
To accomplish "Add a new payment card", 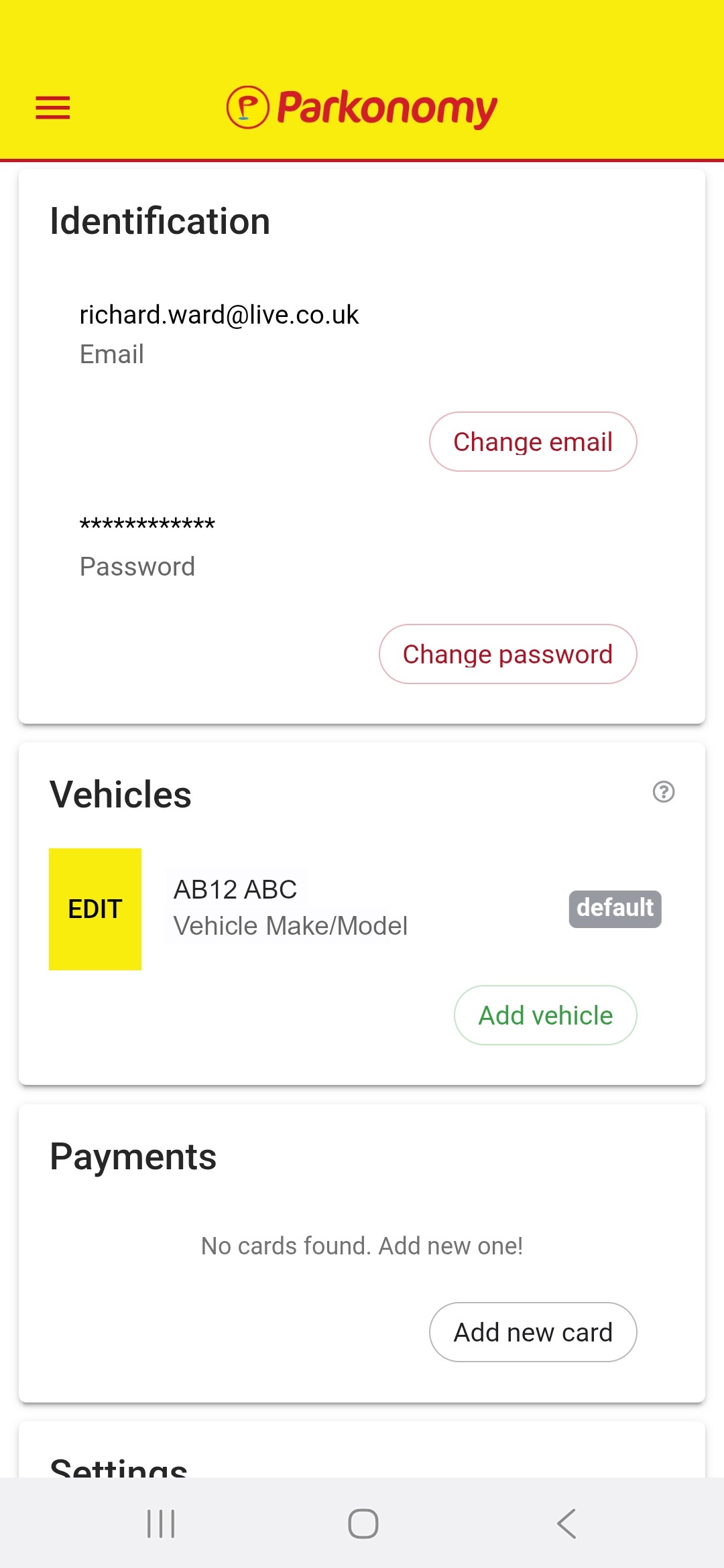I will pos(533,1332).
